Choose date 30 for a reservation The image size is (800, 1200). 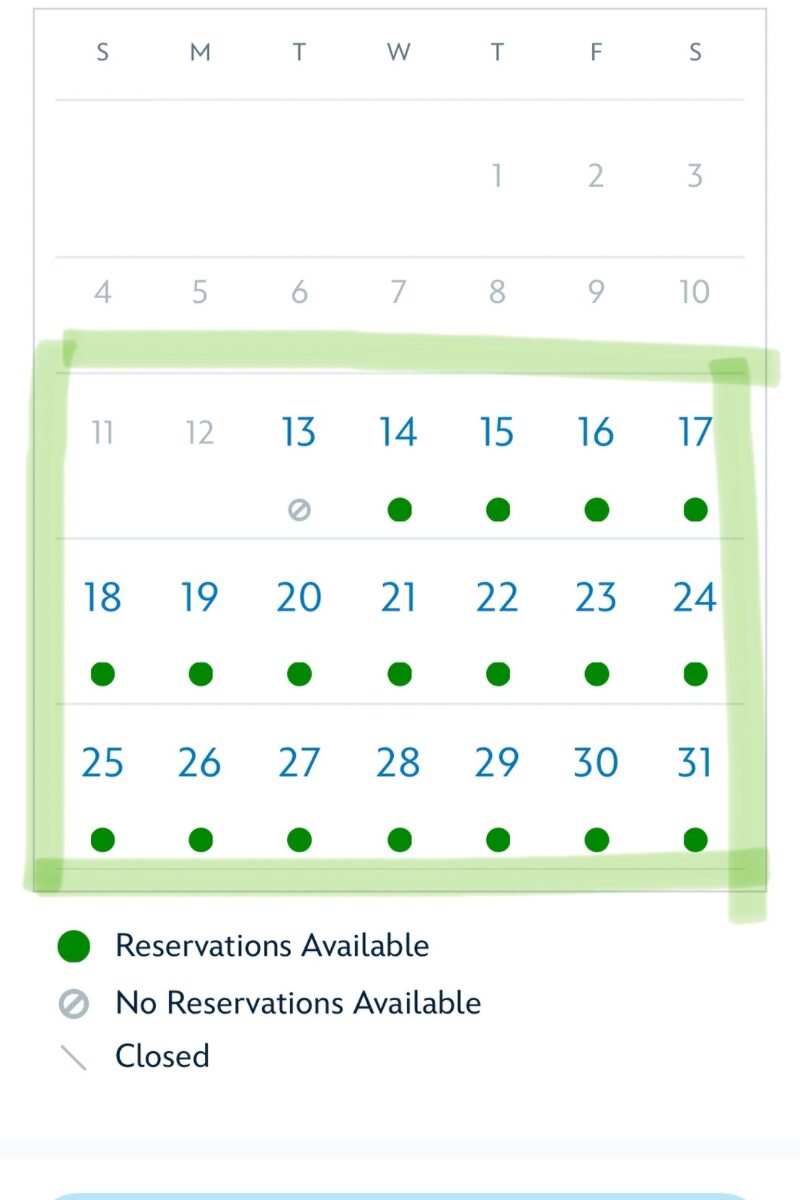click(596, 764)
